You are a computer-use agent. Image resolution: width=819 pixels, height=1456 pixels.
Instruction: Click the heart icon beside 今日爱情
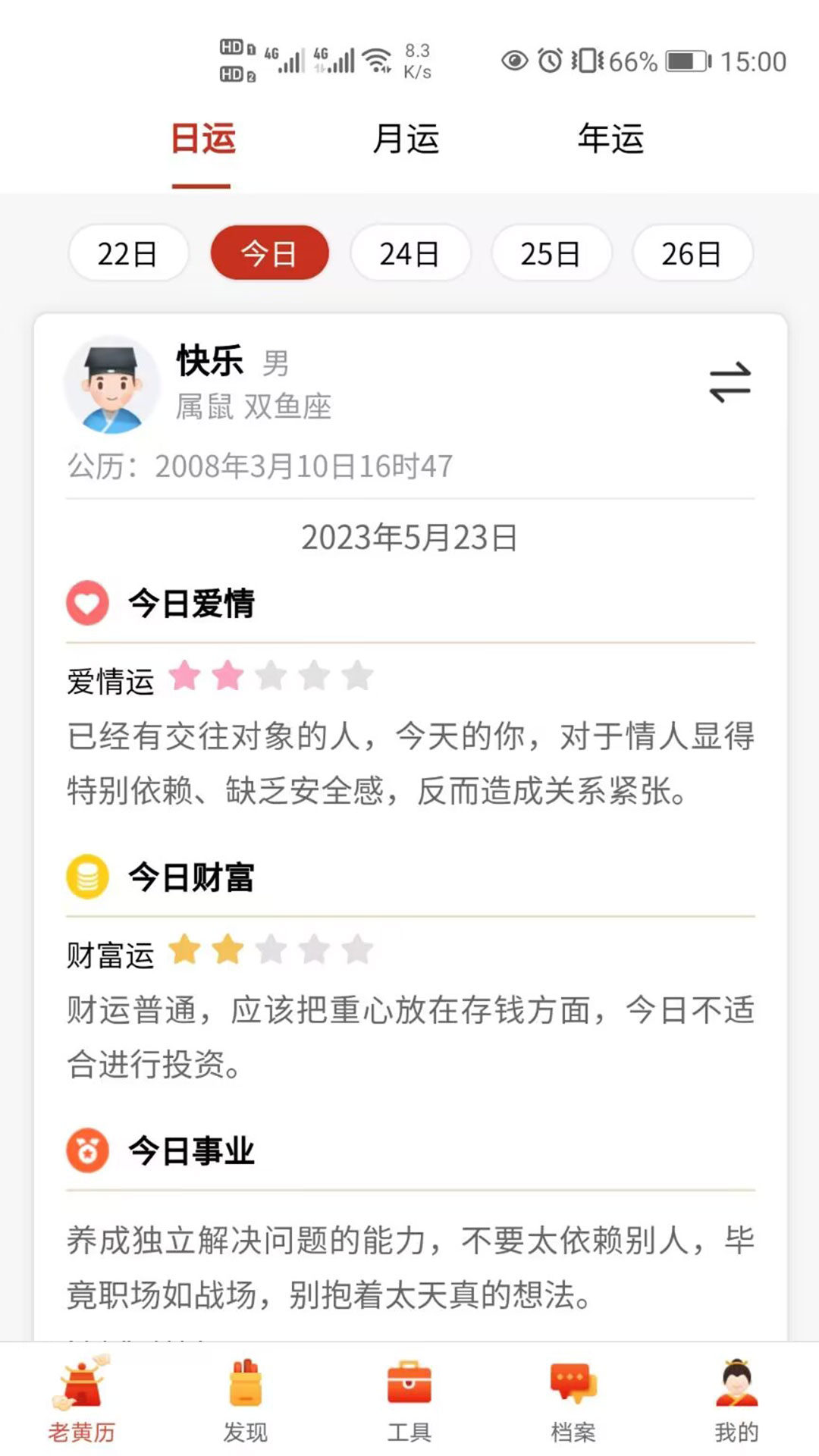[x=88, y=604]
